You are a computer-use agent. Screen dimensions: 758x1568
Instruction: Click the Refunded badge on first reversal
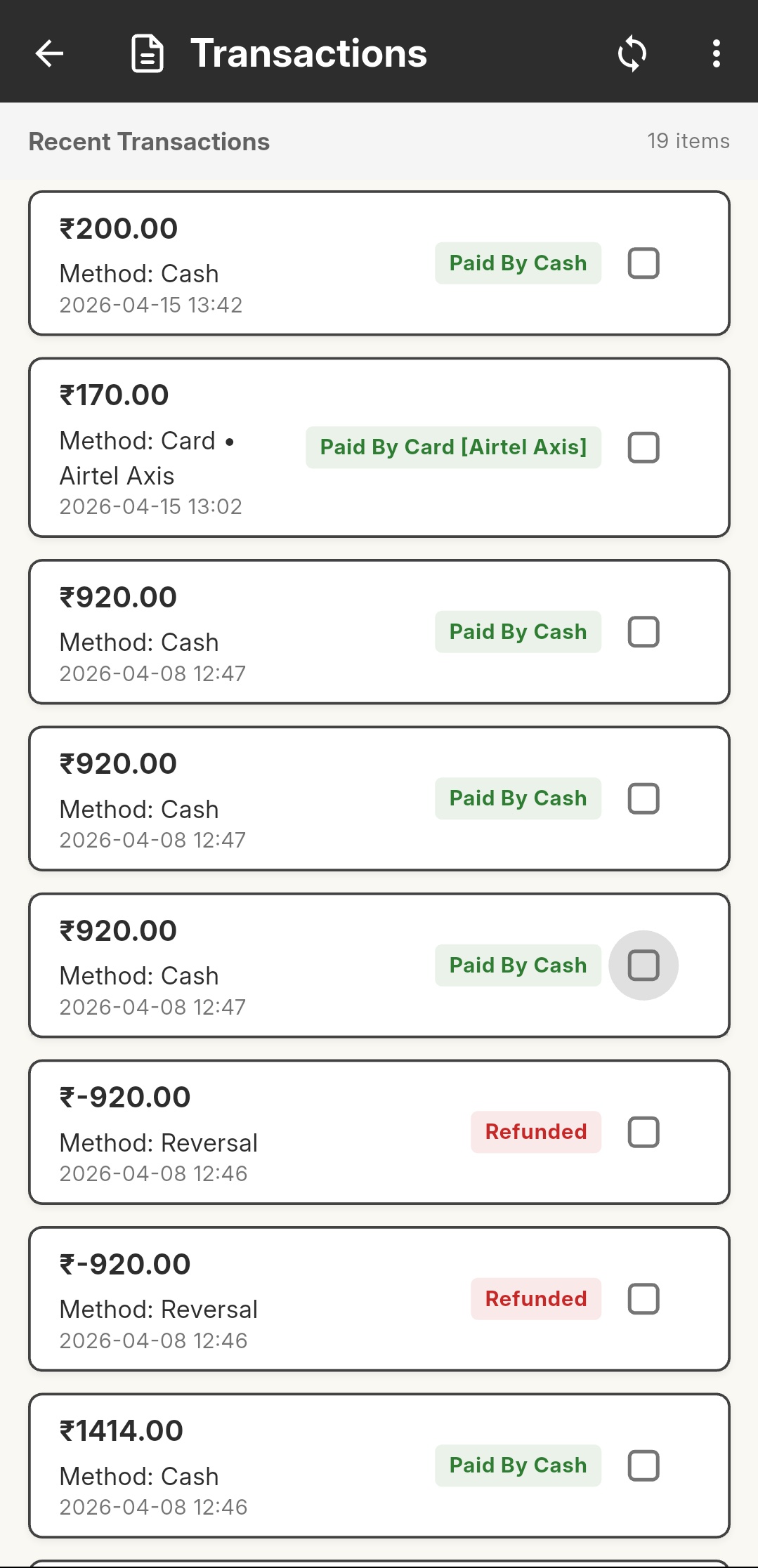(x=535, y=1131)
